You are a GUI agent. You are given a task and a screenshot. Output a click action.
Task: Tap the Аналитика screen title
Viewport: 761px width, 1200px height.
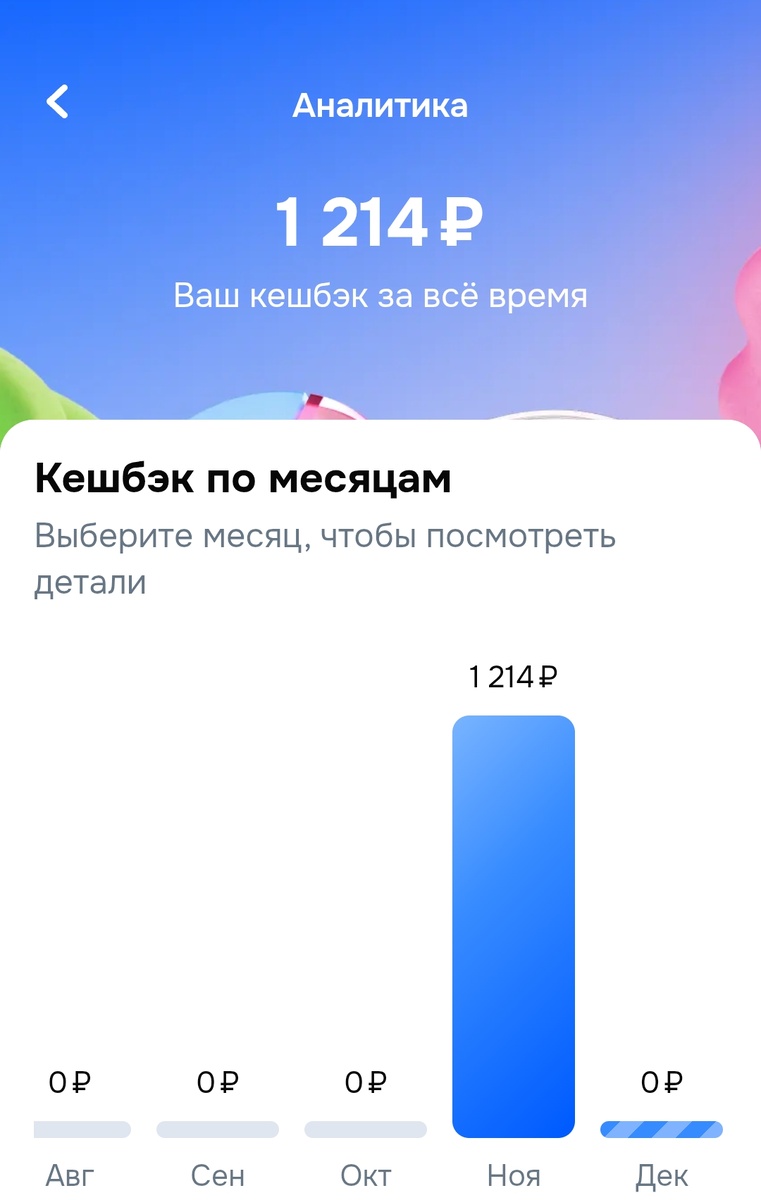point(380,106)
